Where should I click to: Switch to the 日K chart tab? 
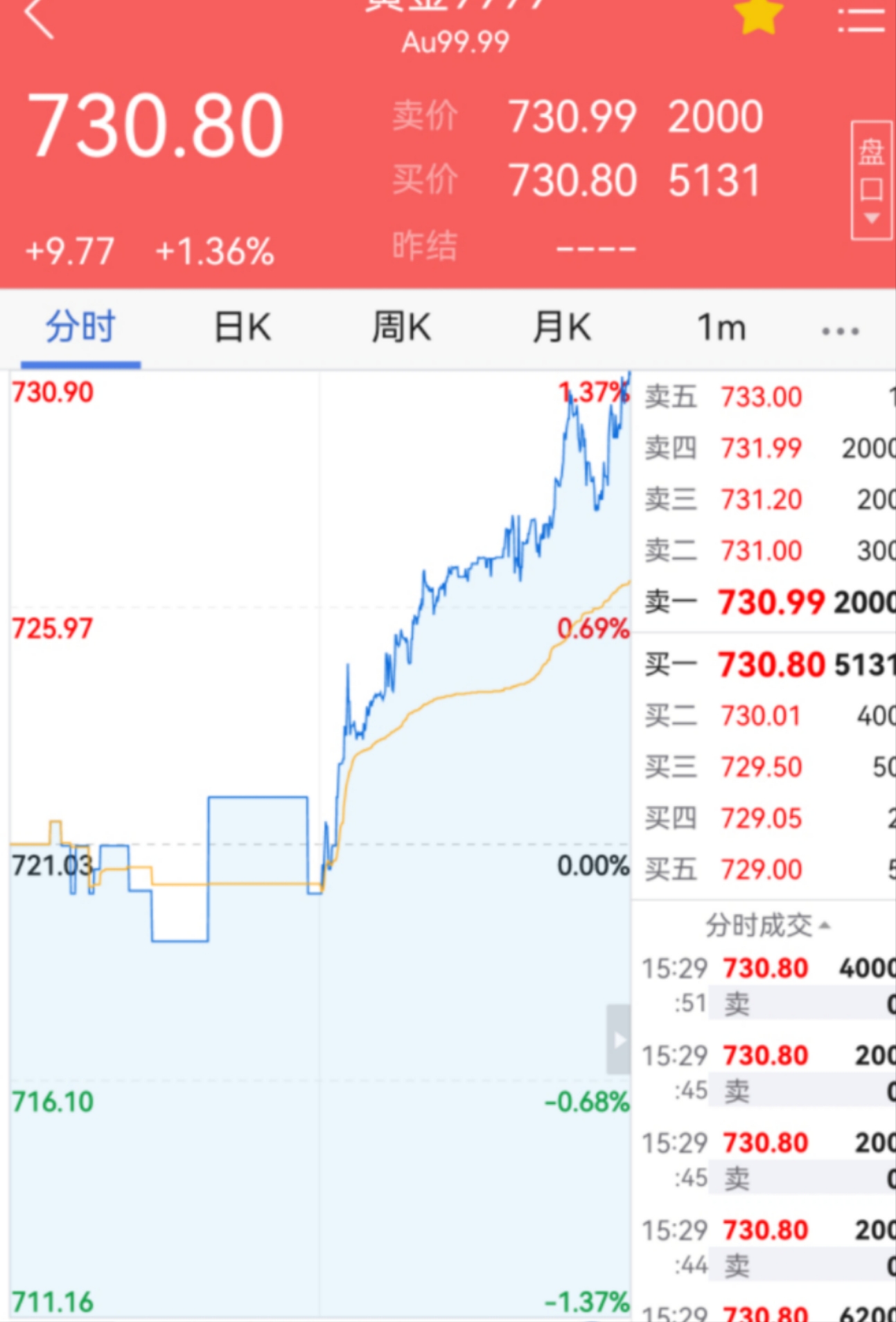tap(243, 327)
